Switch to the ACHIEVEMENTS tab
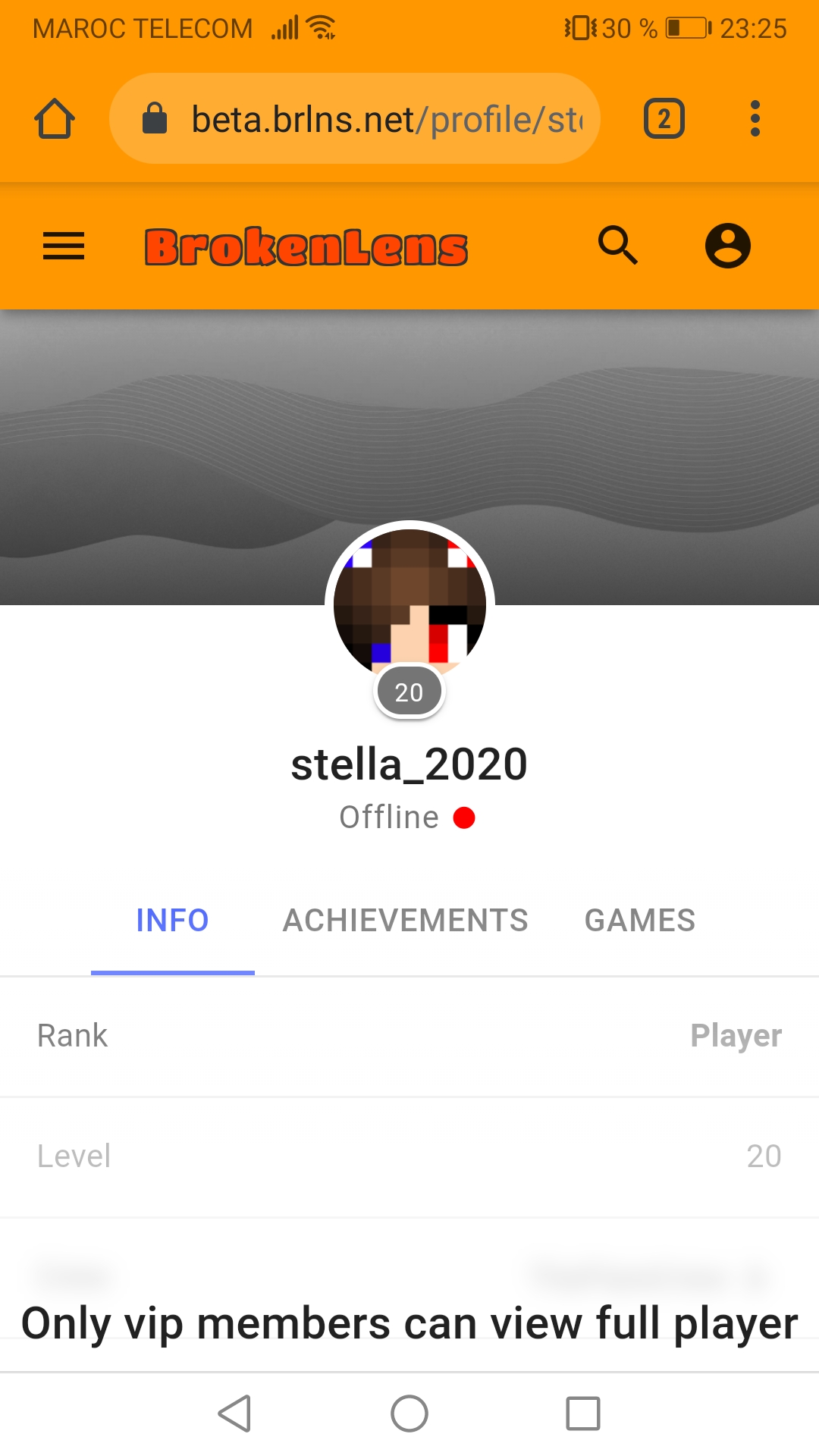This screenshot has width=819, height=1456. [x=406, y=921]
